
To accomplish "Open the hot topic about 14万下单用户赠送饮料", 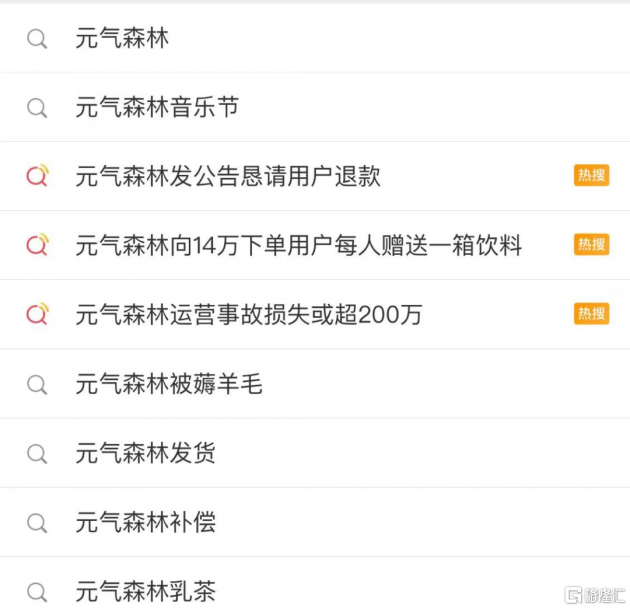I will [x=298, y=246].
